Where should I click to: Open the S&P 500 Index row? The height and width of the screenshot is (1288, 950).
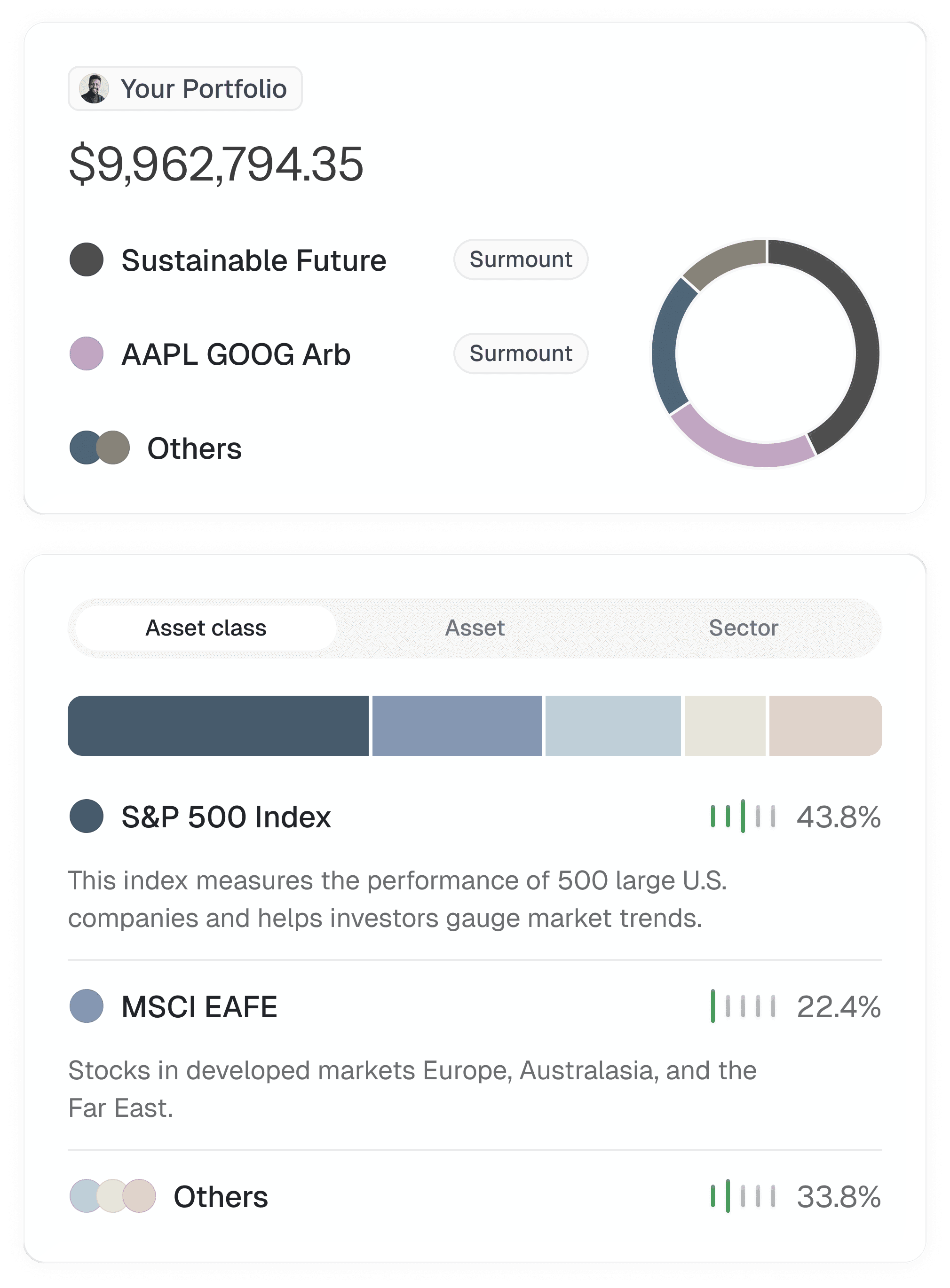pos(226,817)
